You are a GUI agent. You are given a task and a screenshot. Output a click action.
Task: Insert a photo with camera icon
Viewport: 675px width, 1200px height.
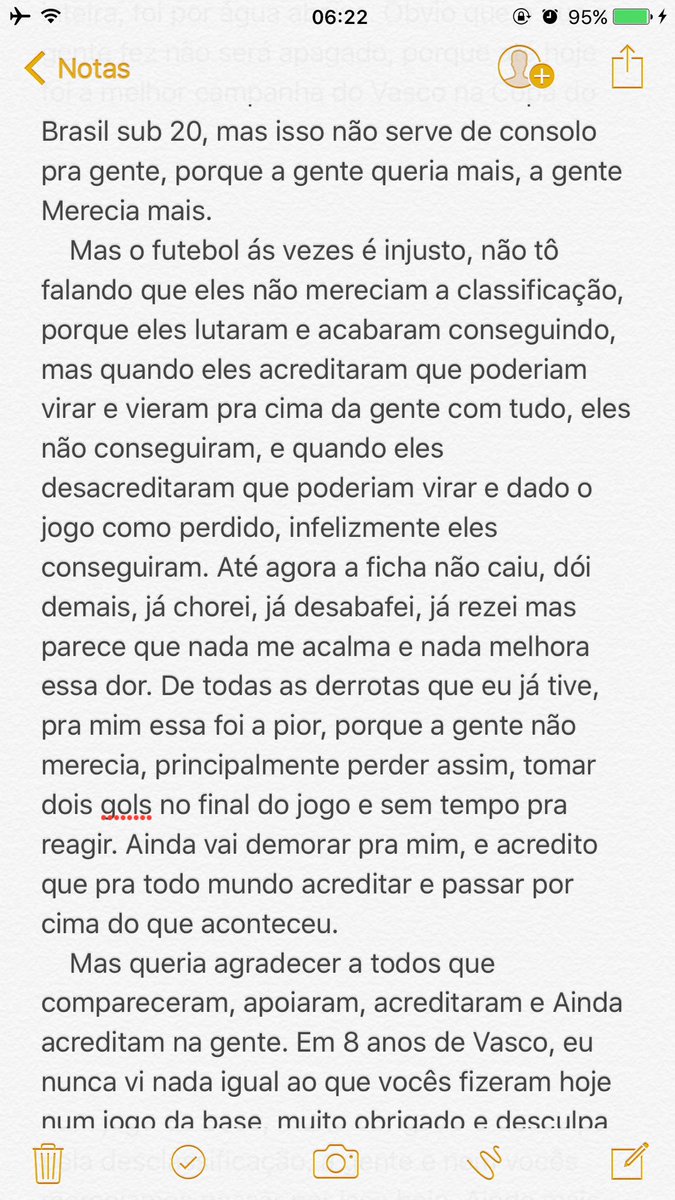point(335,1162)
